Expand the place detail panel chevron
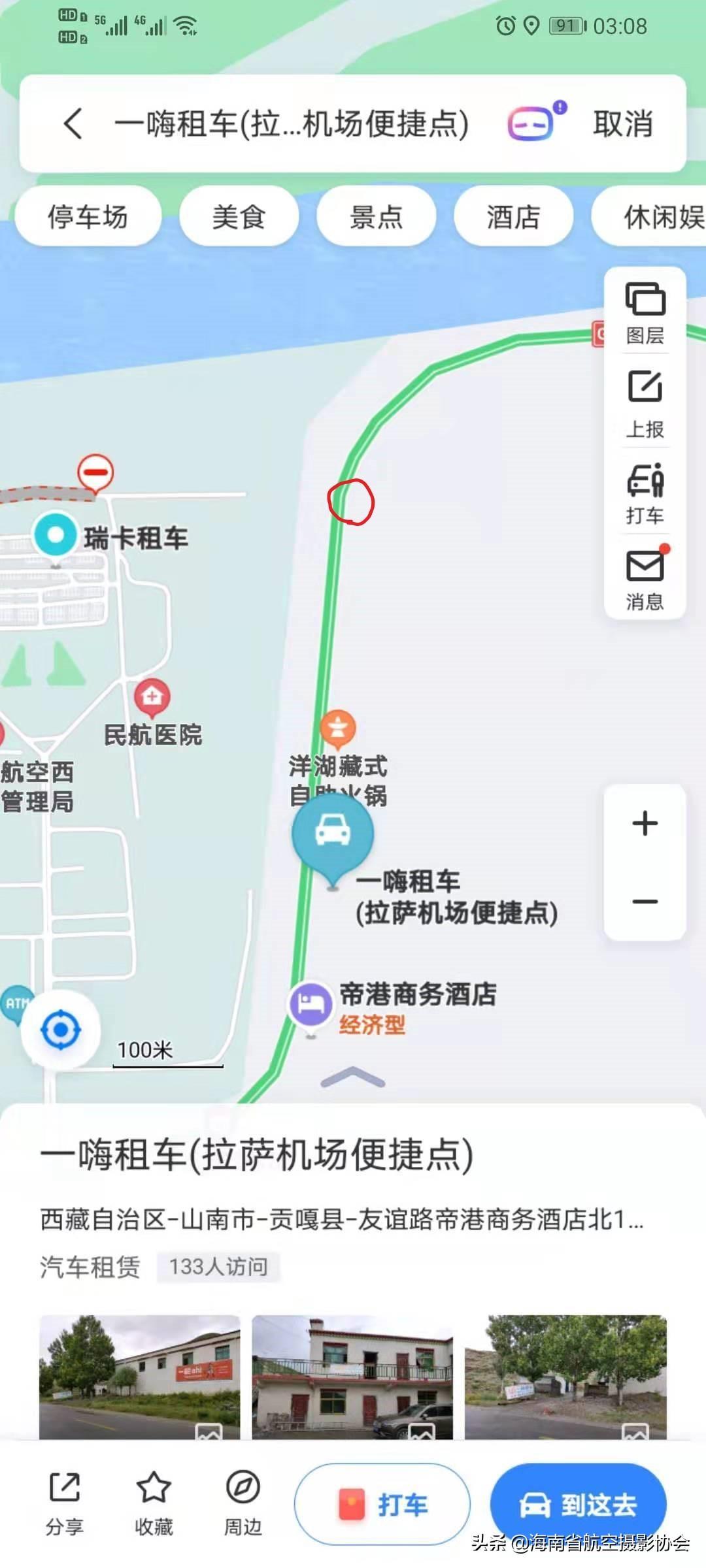Image resolution: width=706 pixels, height=1568 pixels. [x=353, y=1077]
